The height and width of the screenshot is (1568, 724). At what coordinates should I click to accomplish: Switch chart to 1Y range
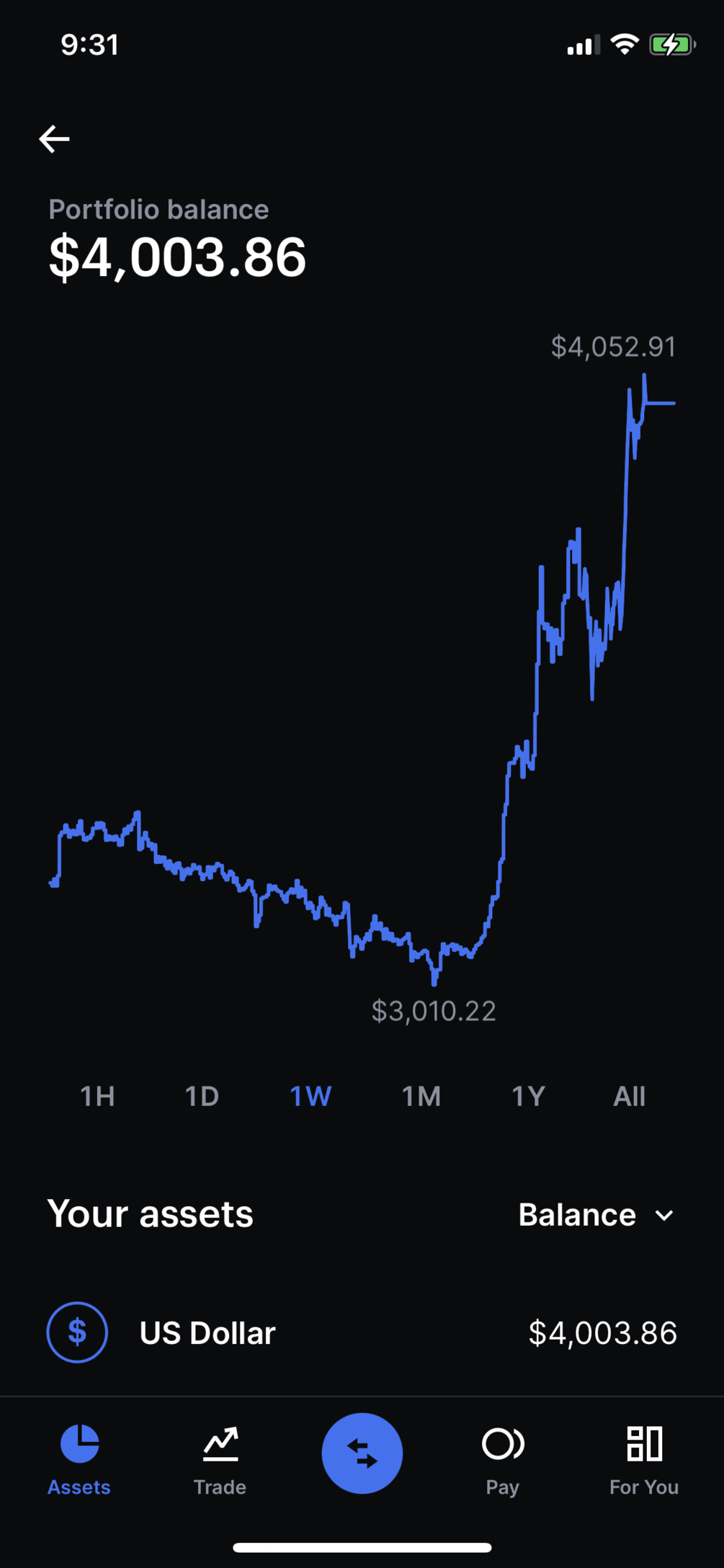pos(528,1096)
